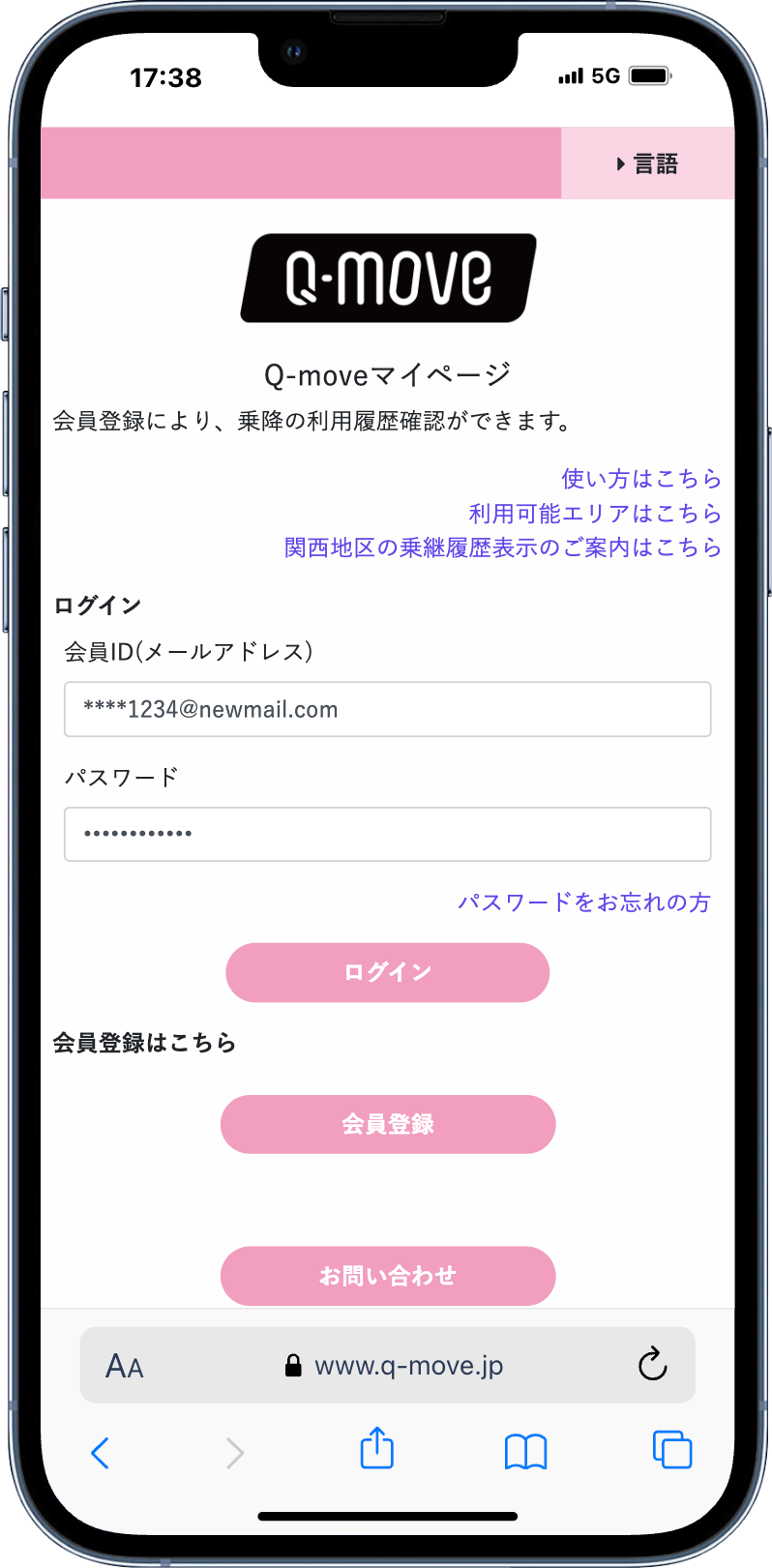
Task: Reload the page
Action: point(653,1365)
